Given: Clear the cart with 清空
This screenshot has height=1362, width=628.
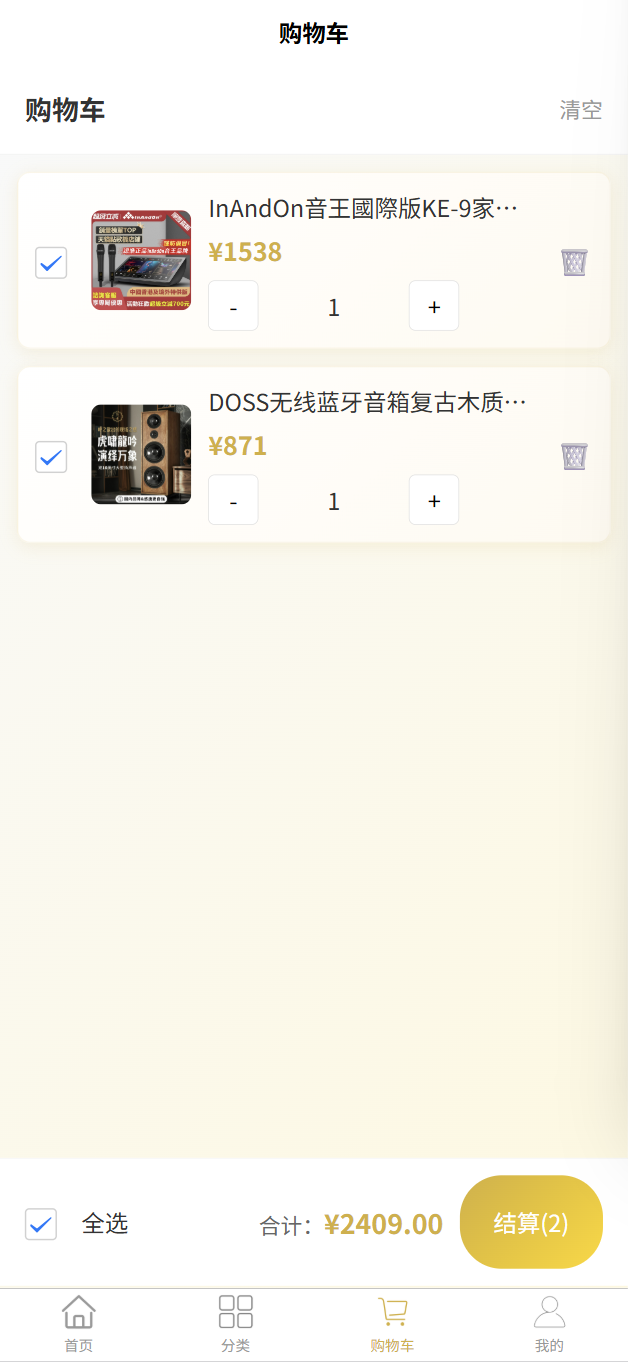Looking at the screenshot, I should 580,110.
